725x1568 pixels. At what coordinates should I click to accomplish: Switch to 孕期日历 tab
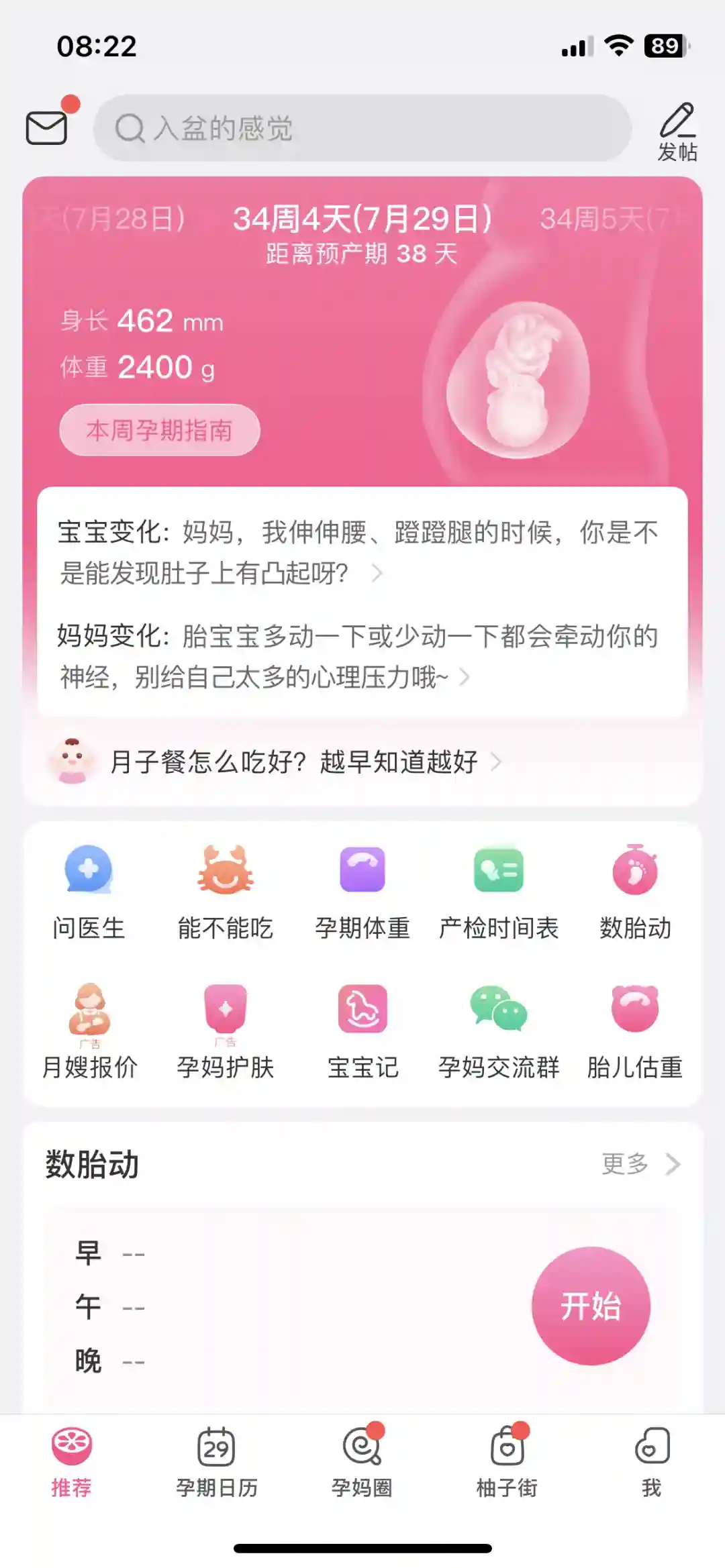[x=216, y=1460]
